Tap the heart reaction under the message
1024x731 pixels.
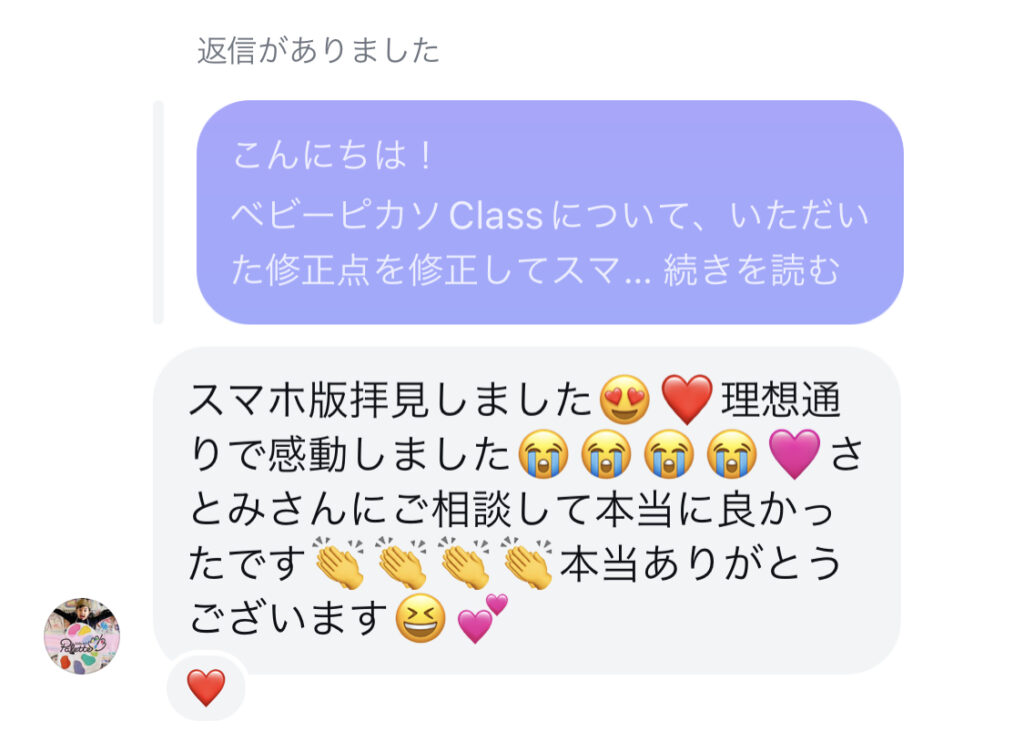[206, 688]
